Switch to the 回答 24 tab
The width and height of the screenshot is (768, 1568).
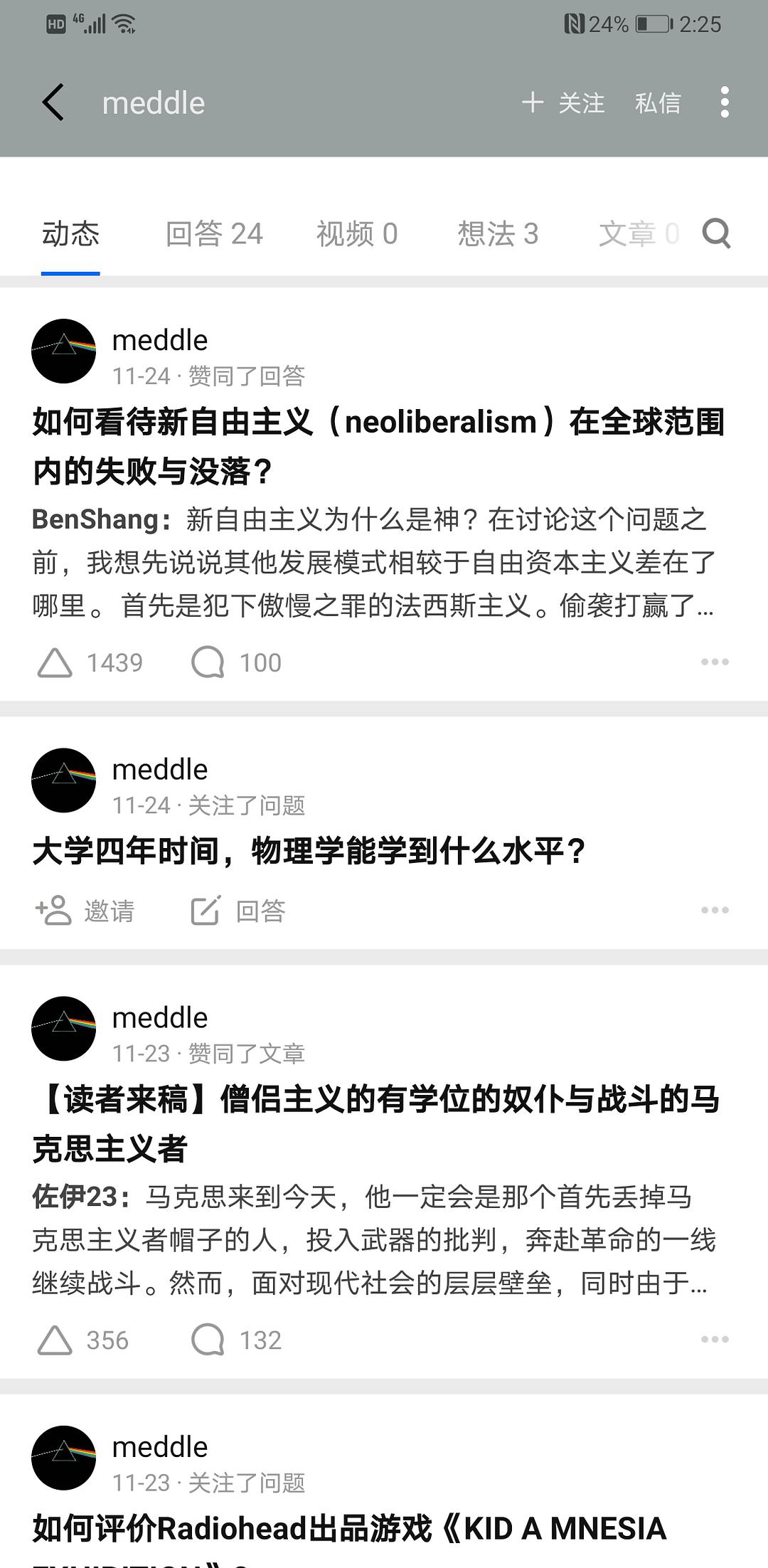(x=214, y=234)
